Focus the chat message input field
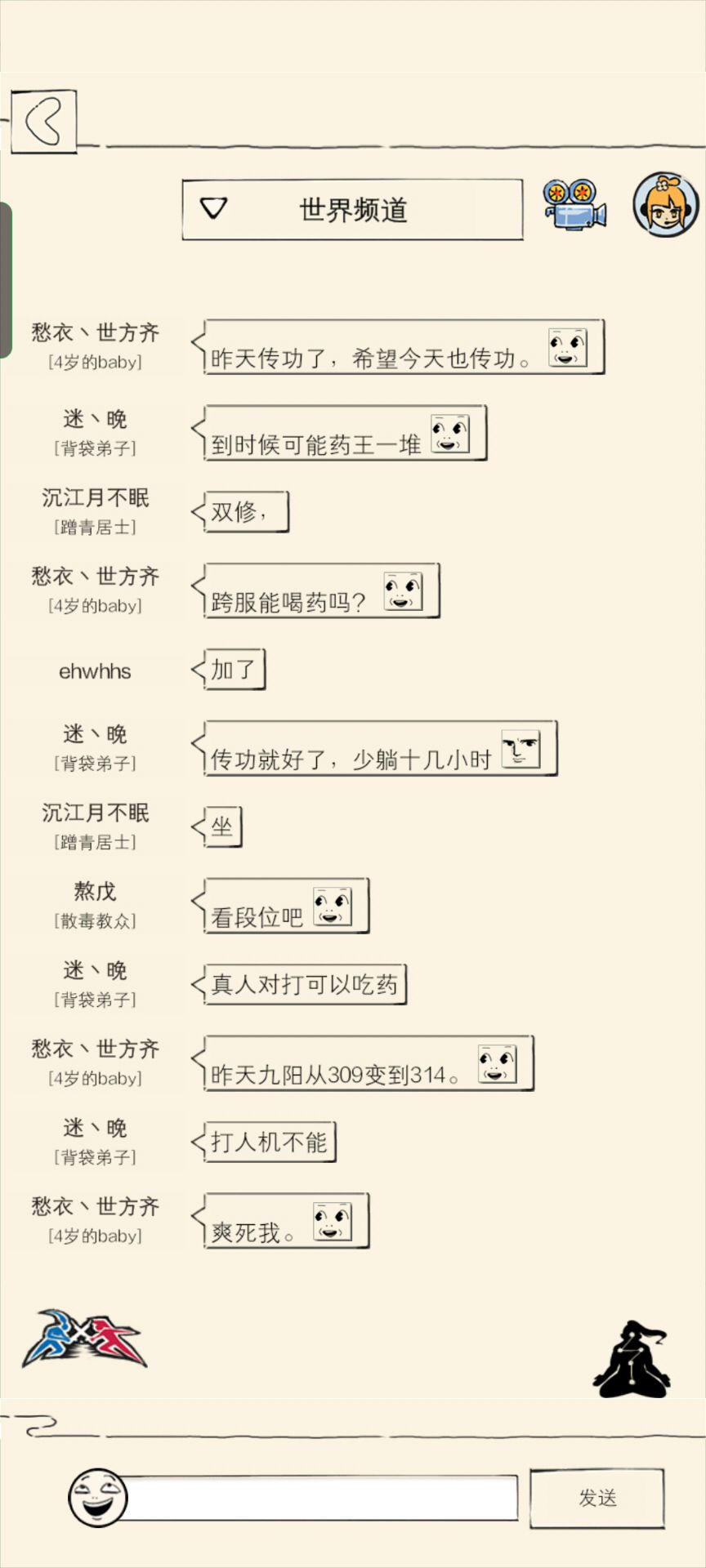 pyautogui.click(x=321, y=1498)
